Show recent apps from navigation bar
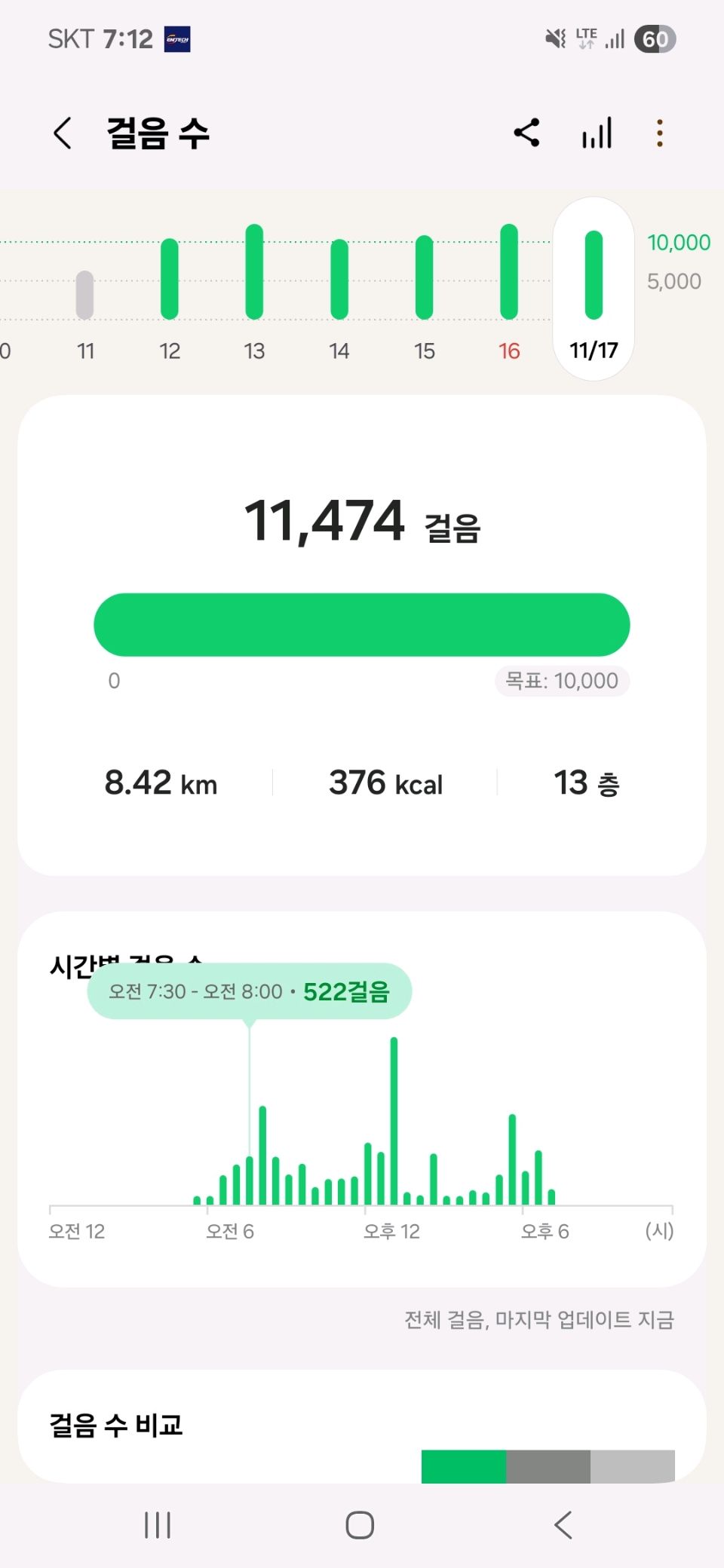724x1568 pixels. (158, 1525)
